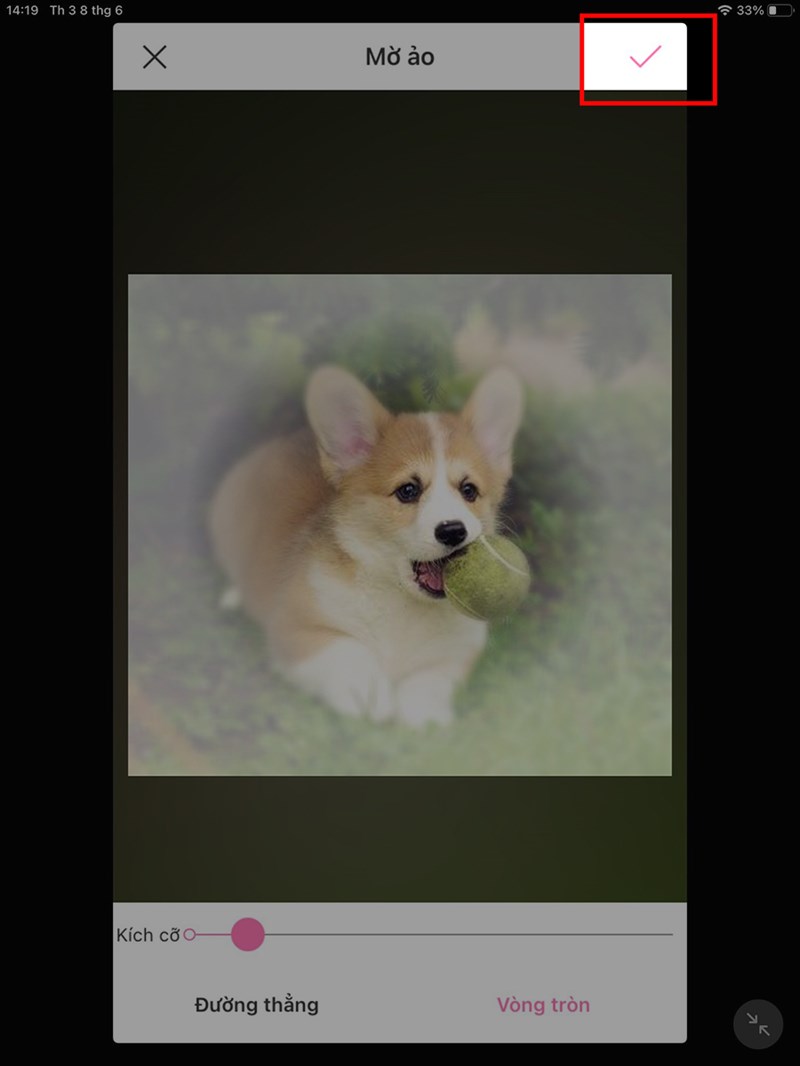
Task: Tap the collapse arrows icon
Action: click(758, 1024)
